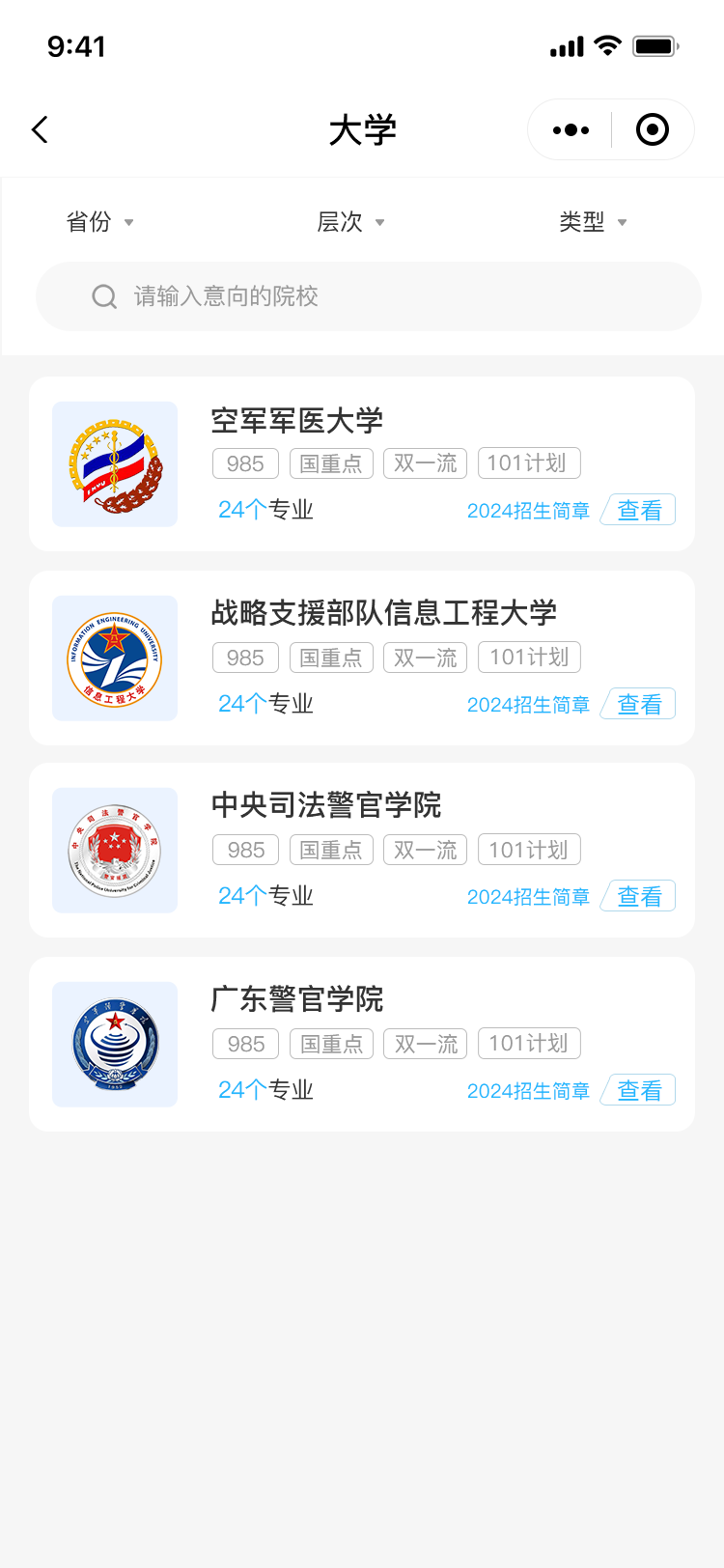Expand the 类型 filter dropdown
724x1568 pixels.
[593, 222]
